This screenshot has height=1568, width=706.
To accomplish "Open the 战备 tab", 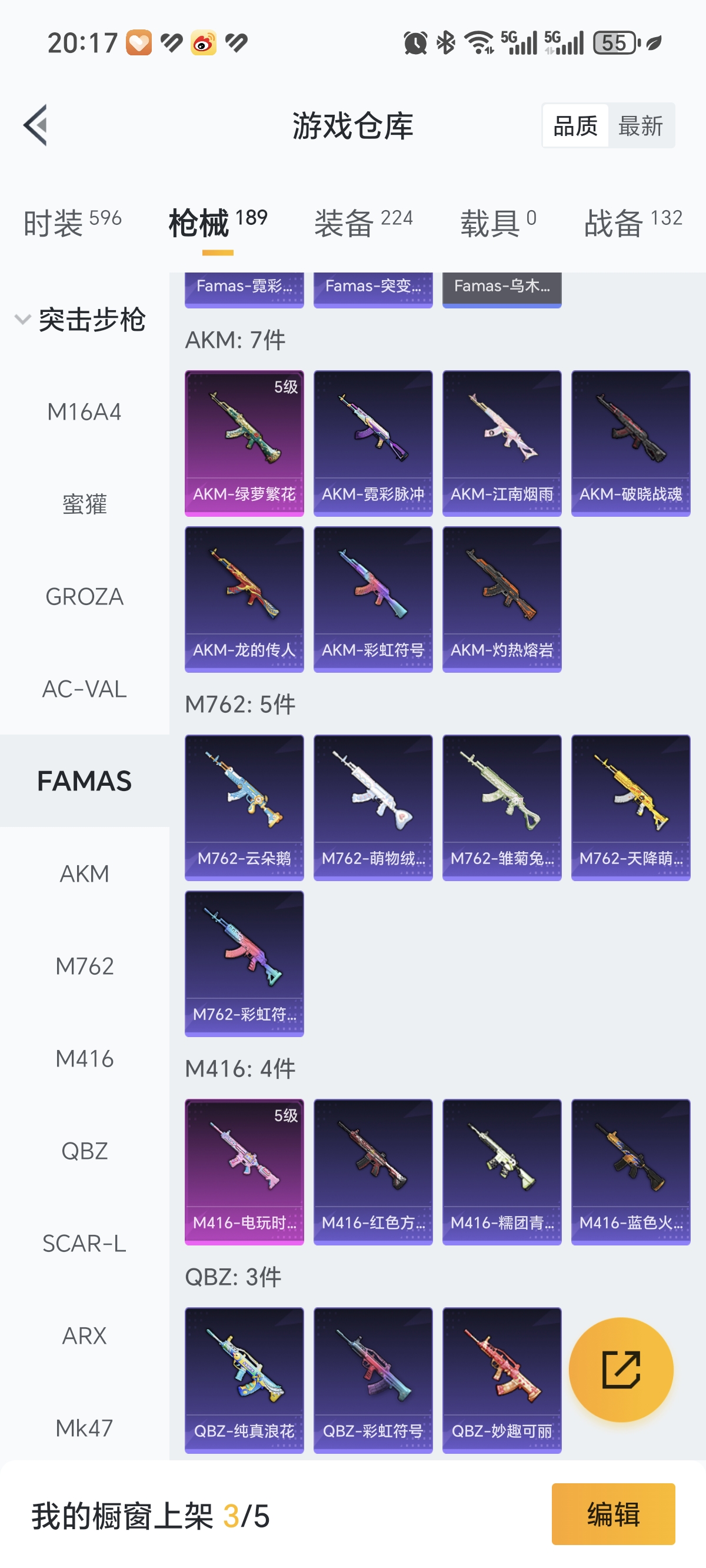I will tap(632, 222).
